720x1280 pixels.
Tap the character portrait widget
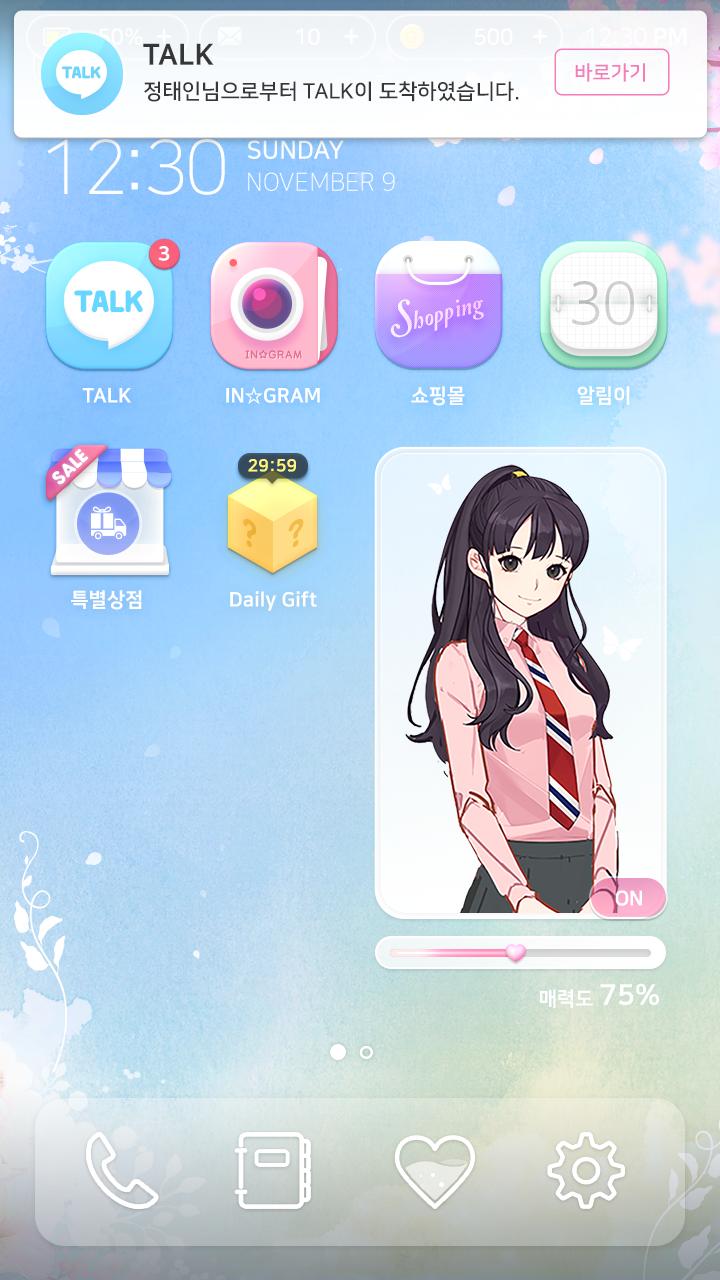click(520, 682)
